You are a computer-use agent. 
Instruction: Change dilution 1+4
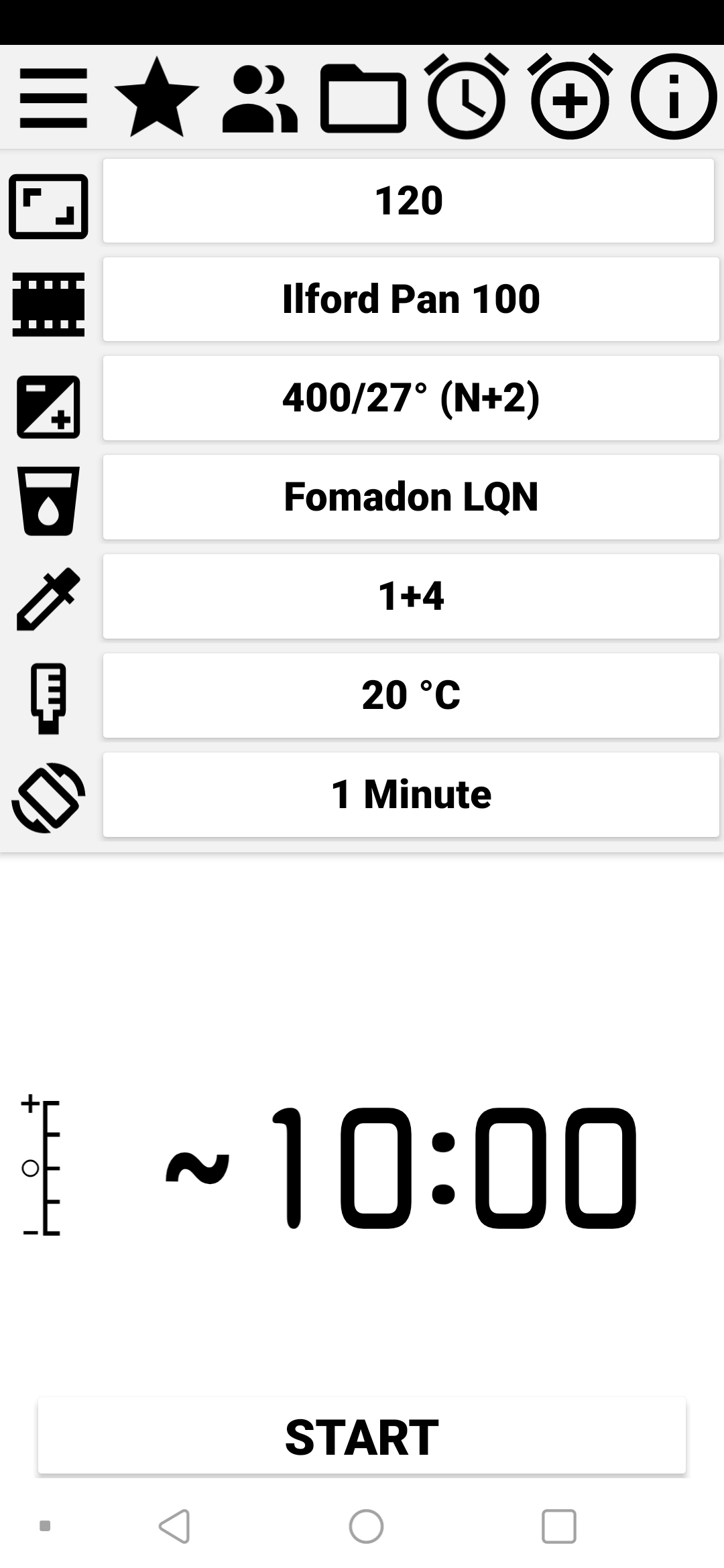tap(411, 596)
